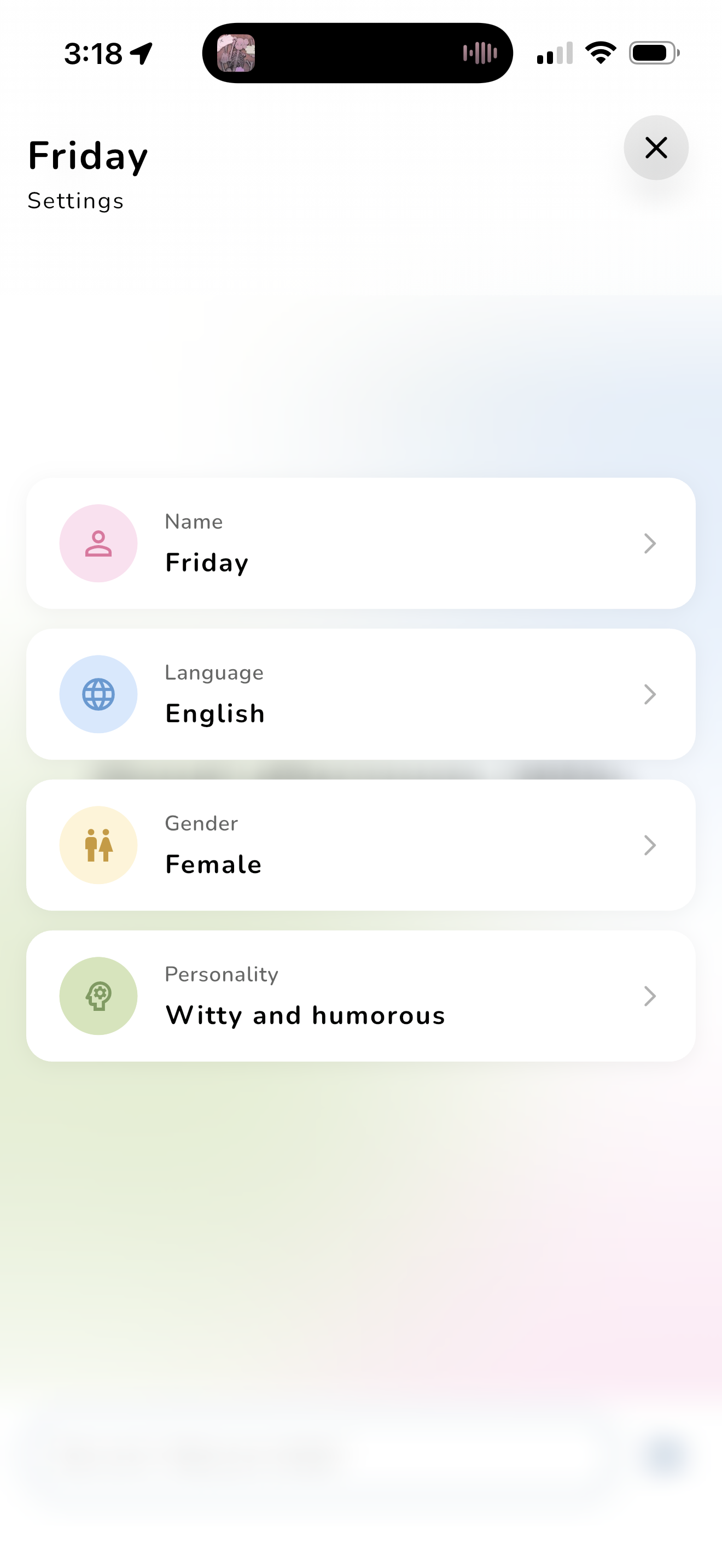Open the Name setting row
722x1568 pixels.
[x=360, y=543]
